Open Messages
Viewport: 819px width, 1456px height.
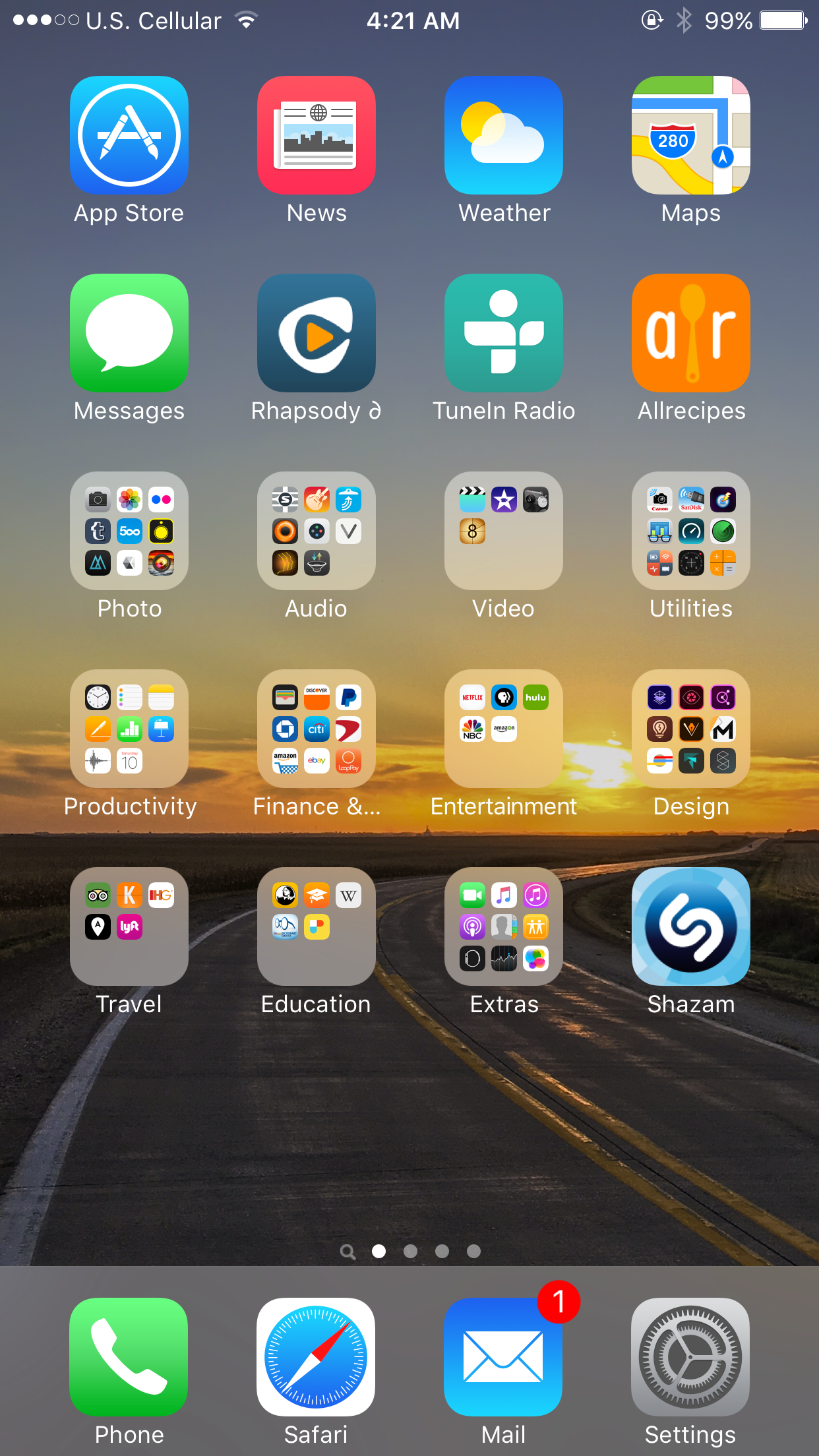click(129, 333)
